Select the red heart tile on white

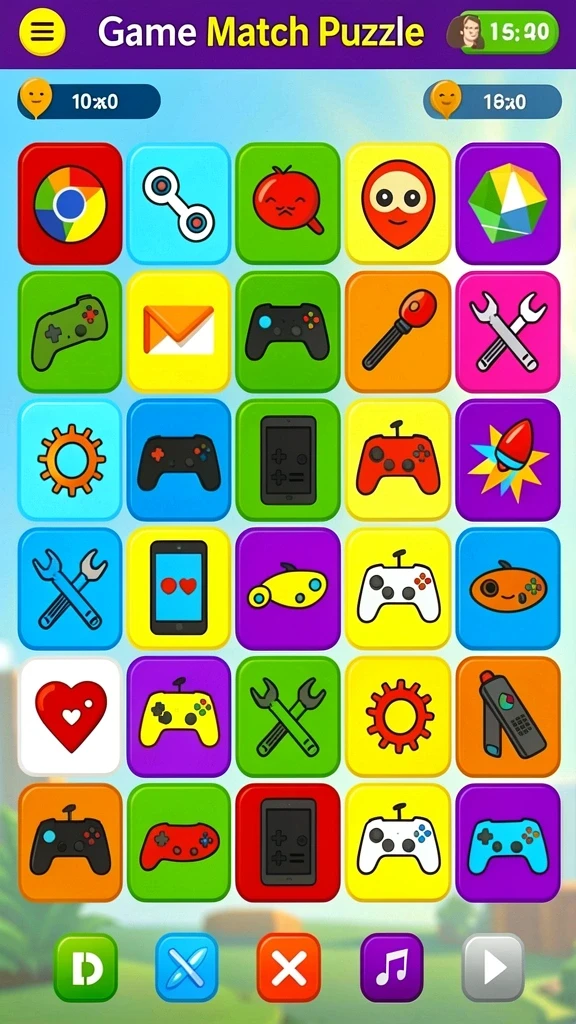click(x=70, y=716)
